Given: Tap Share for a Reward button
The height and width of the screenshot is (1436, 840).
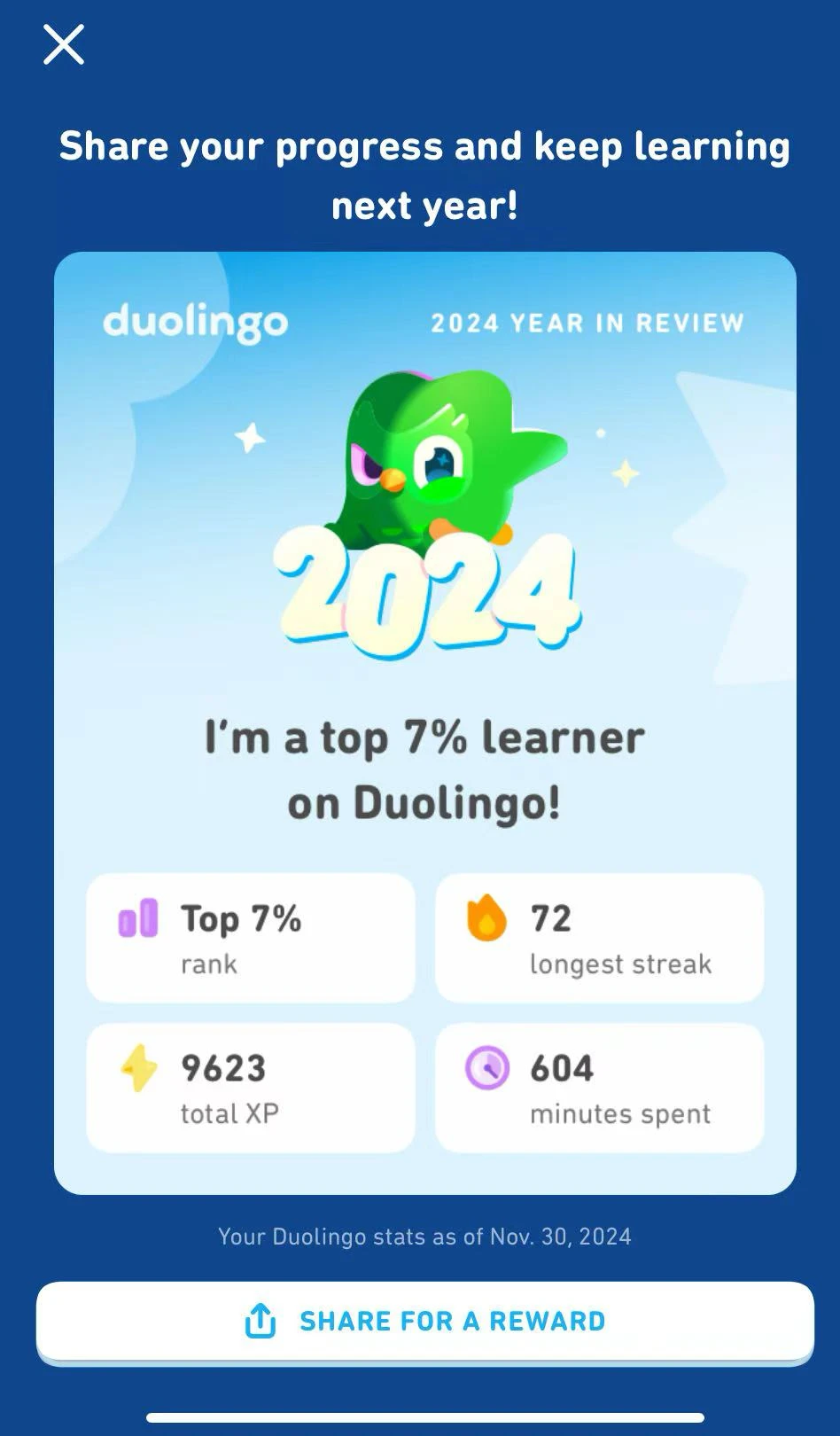Looking at the screenshot, I should click(424, 1321).
